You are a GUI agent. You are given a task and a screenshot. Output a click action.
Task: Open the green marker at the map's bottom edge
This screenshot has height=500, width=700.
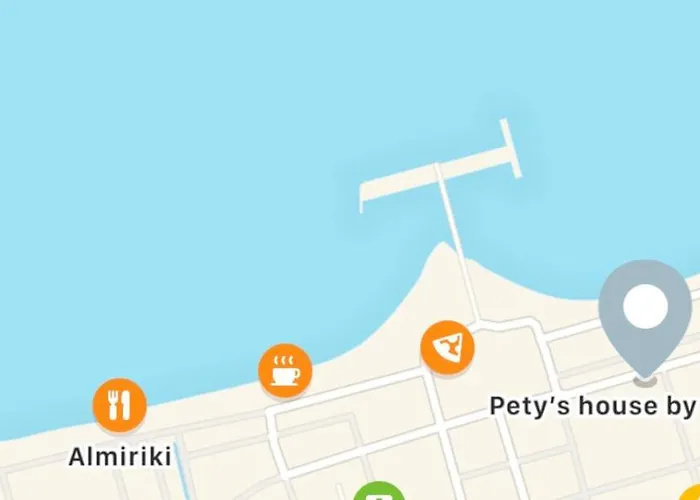pos(378,493)
